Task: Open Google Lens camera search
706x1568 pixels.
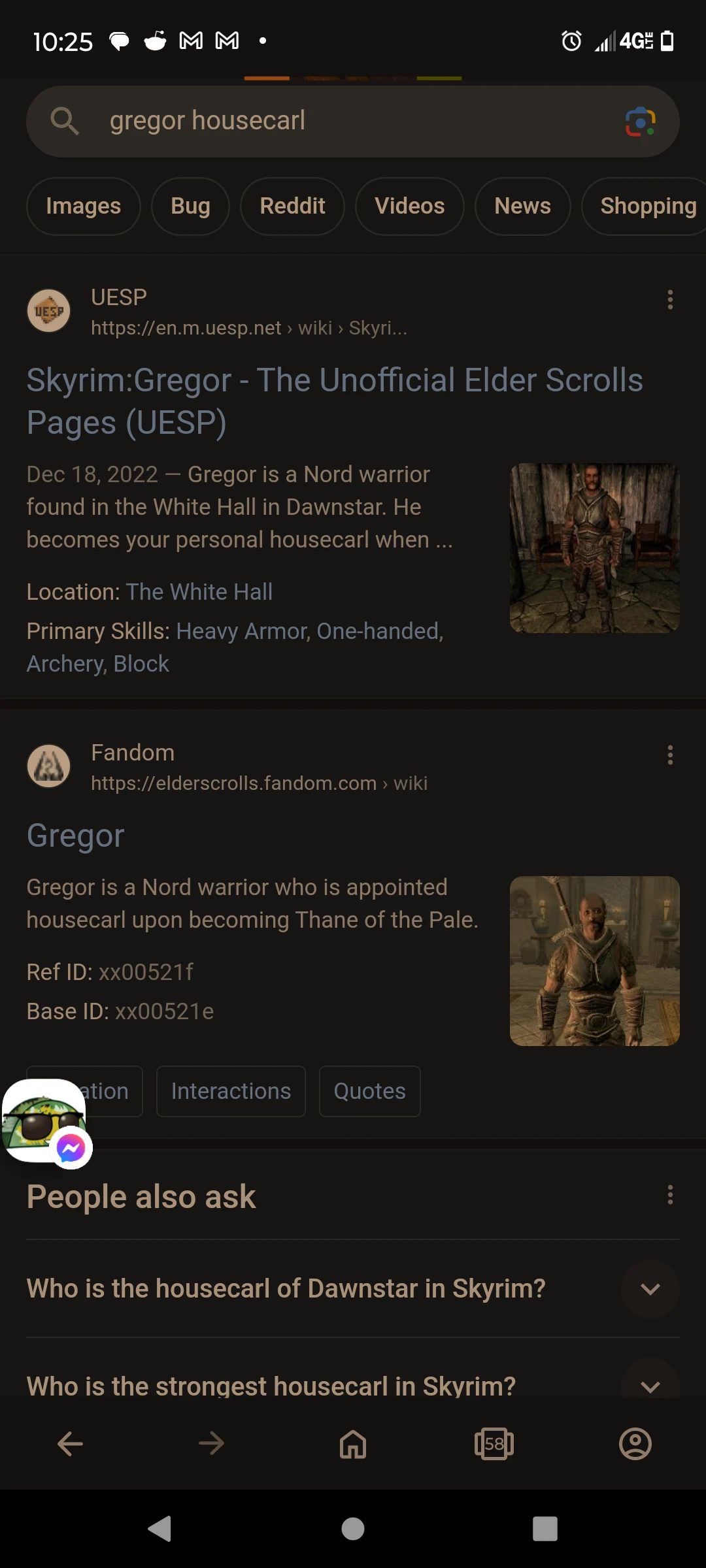Action: [640, 122]
